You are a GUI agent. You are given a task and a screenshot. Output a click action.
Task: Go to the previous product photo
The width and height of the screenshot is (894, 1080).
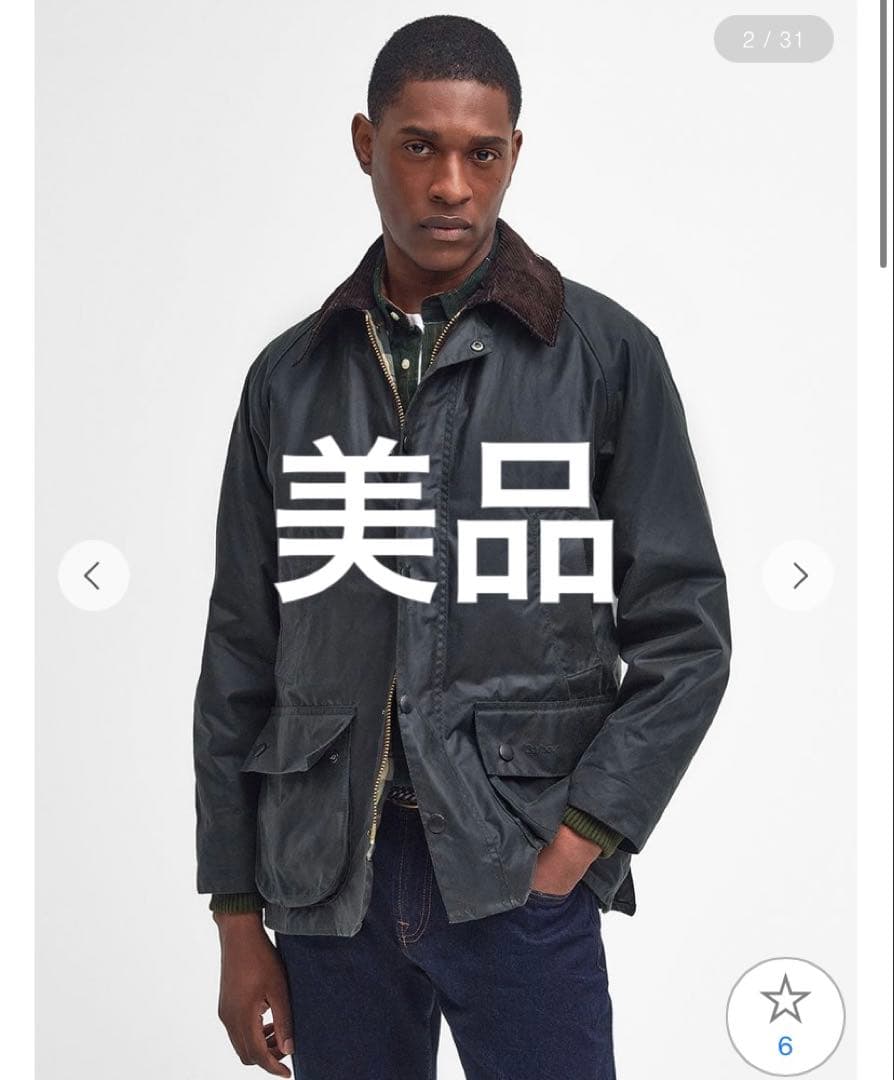93,575
